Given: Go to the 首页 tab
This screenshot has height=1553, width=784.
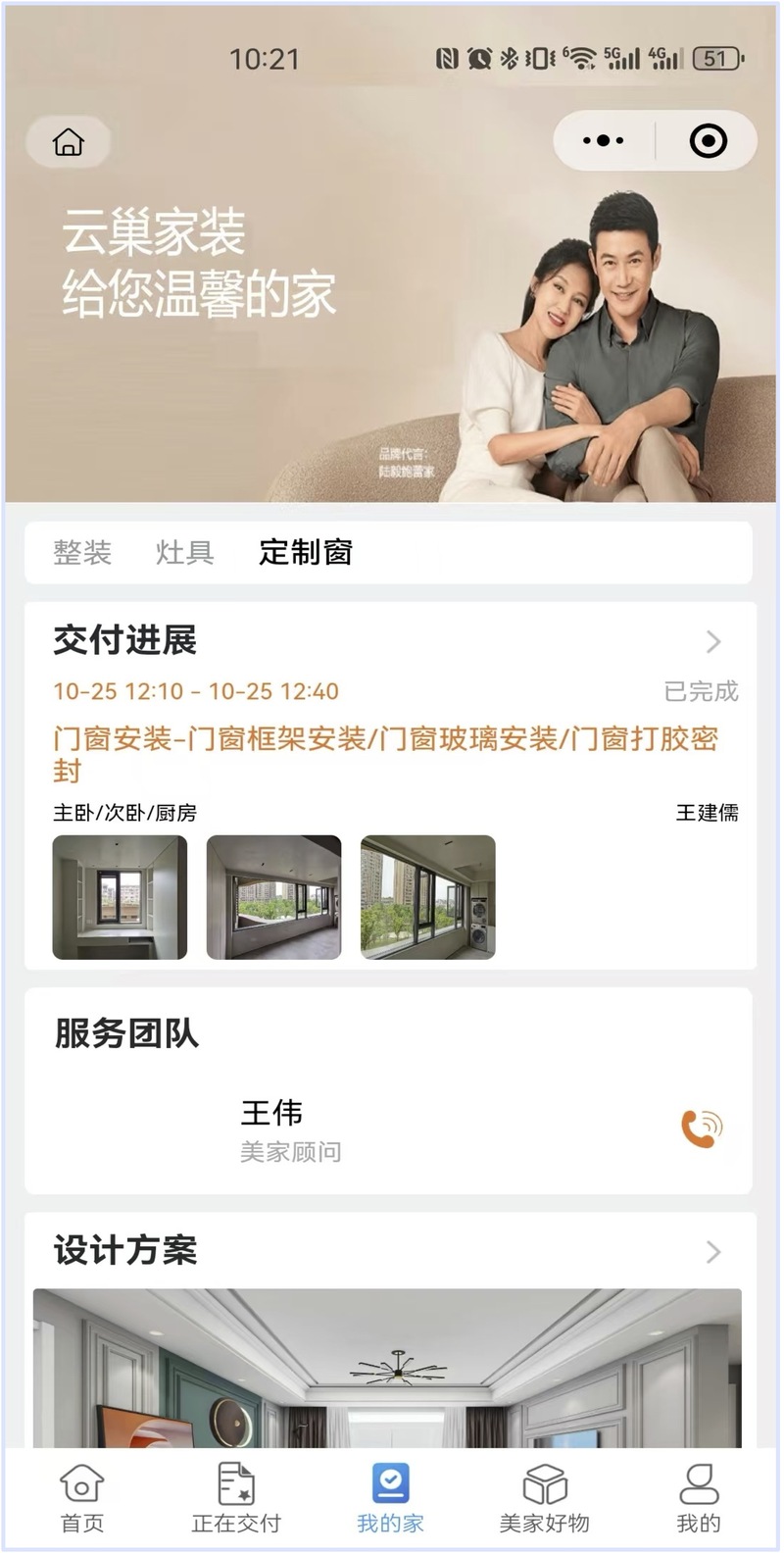Looking at the screenshot, I should point(81,1497).
